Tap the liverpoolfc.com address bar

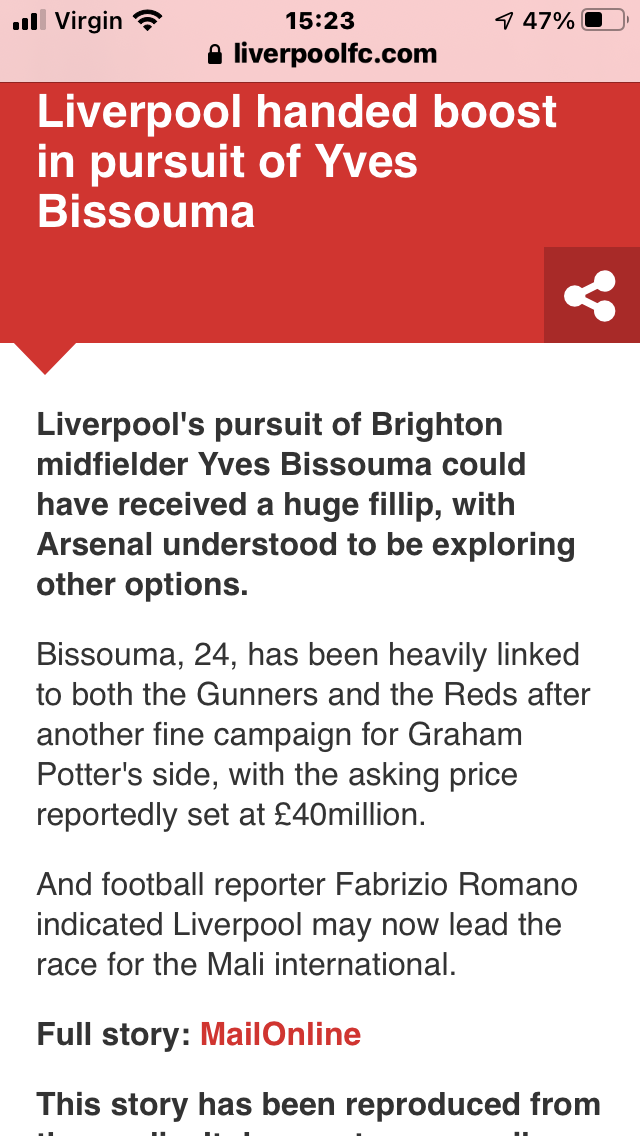tap(322, 54)
